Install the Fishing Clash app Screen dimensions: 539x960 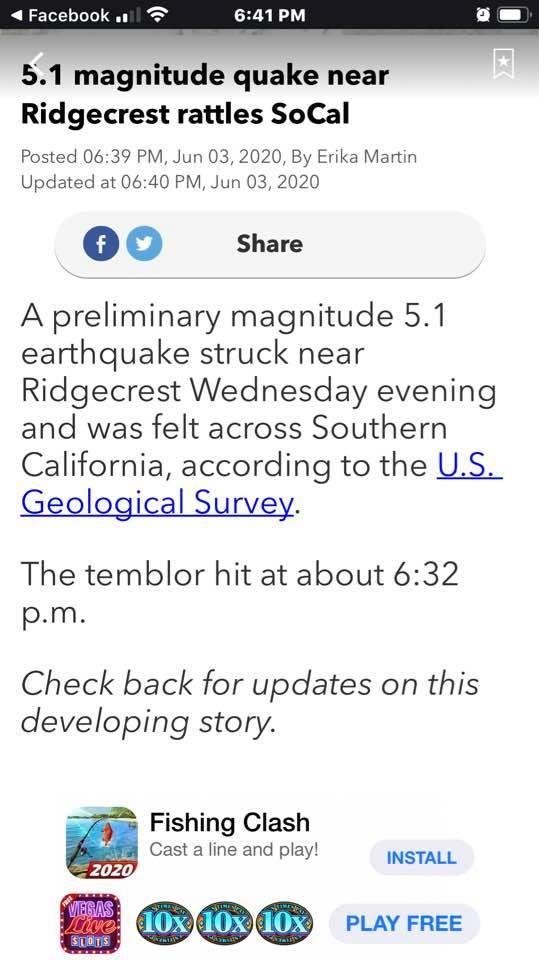(421, 857)
